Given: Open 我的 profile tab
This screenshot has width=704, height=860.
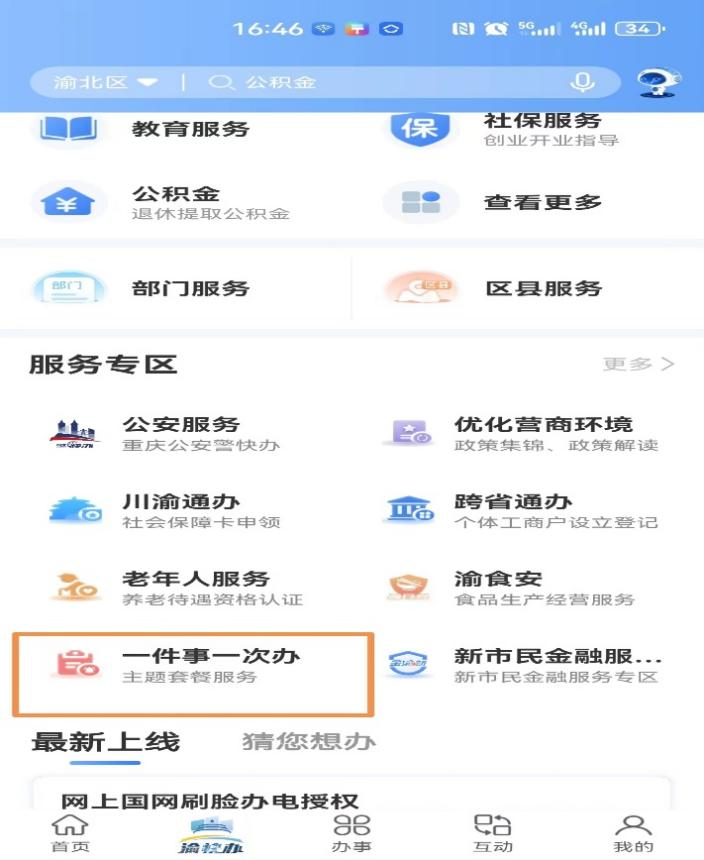Looking at the screenshot, I should (x=633, y=833).
